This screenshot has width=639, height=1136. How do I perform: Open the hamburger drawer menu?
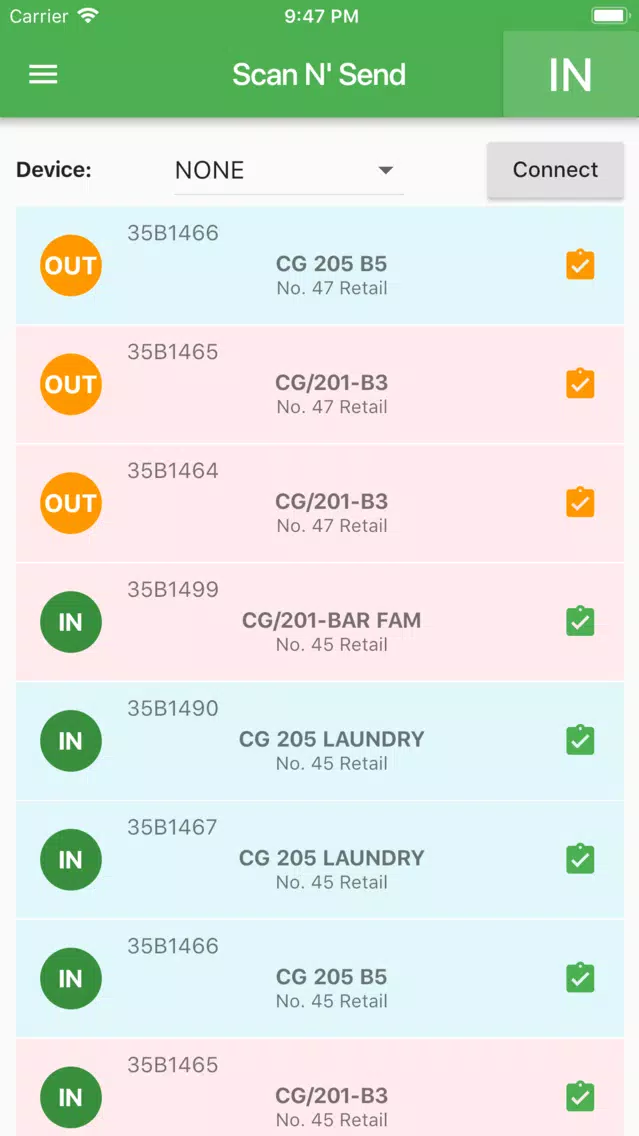point(43,74)
